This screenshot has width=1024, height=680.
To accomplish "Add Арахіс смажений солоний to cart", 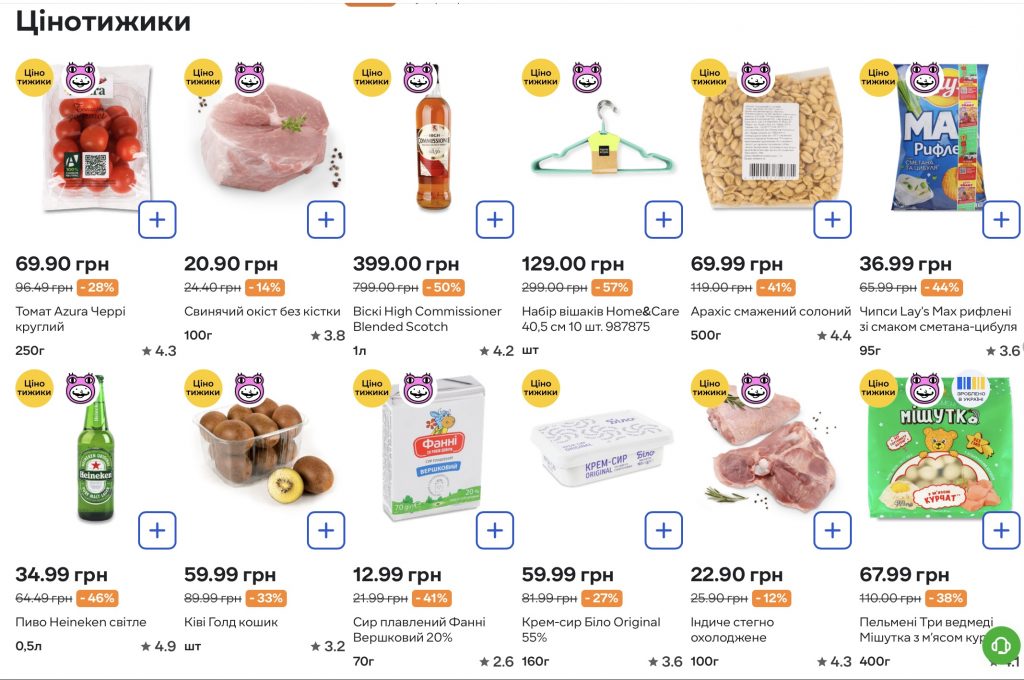I will [833, 219].
